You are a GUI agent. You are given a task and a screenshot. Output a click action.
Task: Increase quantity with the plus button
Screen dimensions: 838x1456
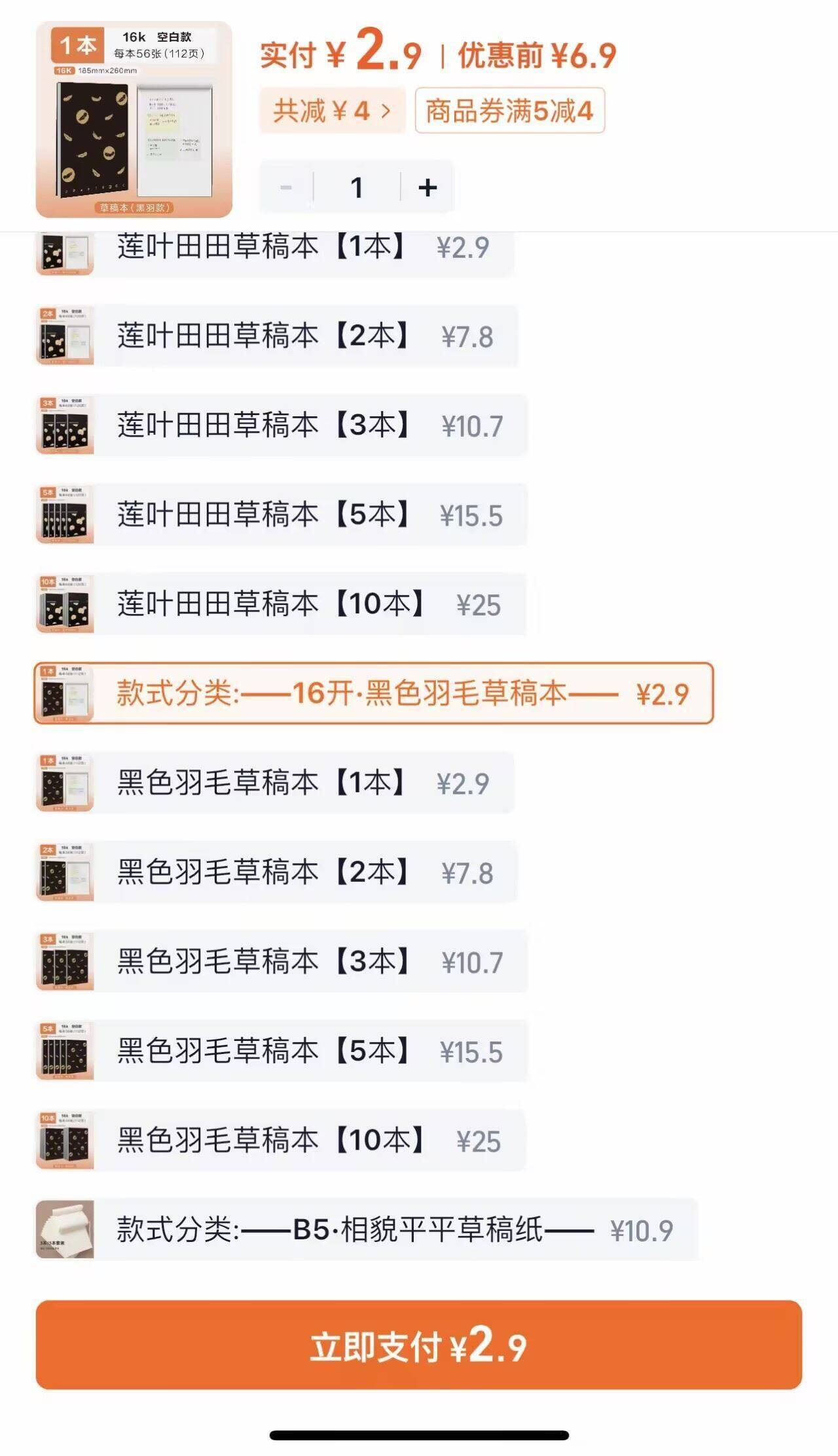pyautogui.click(x=428, y=187)
